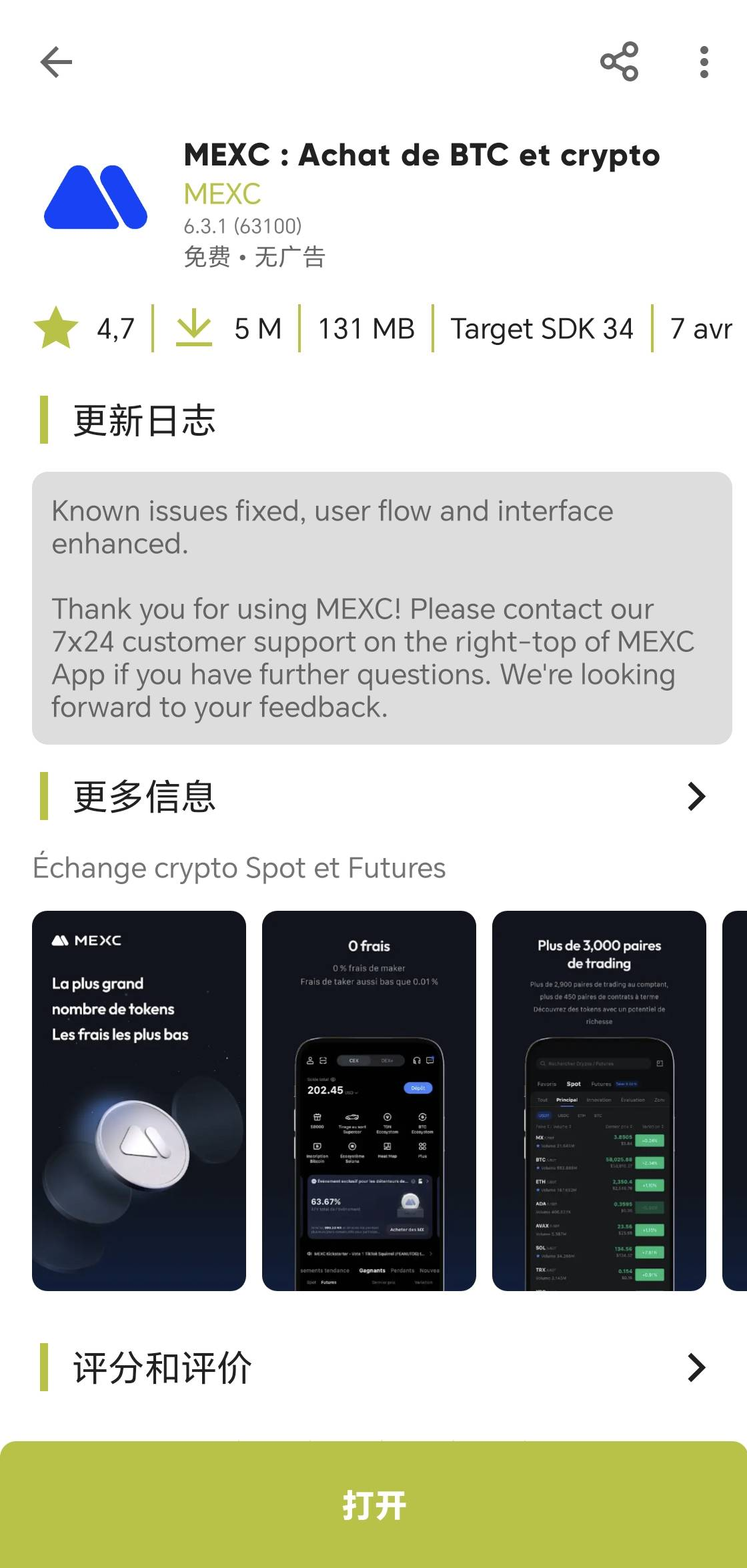Viewport: 747px width, 1568px height.
Task: Share this MEXC app page
Action: pyautogui.click(x=620, y=62)
